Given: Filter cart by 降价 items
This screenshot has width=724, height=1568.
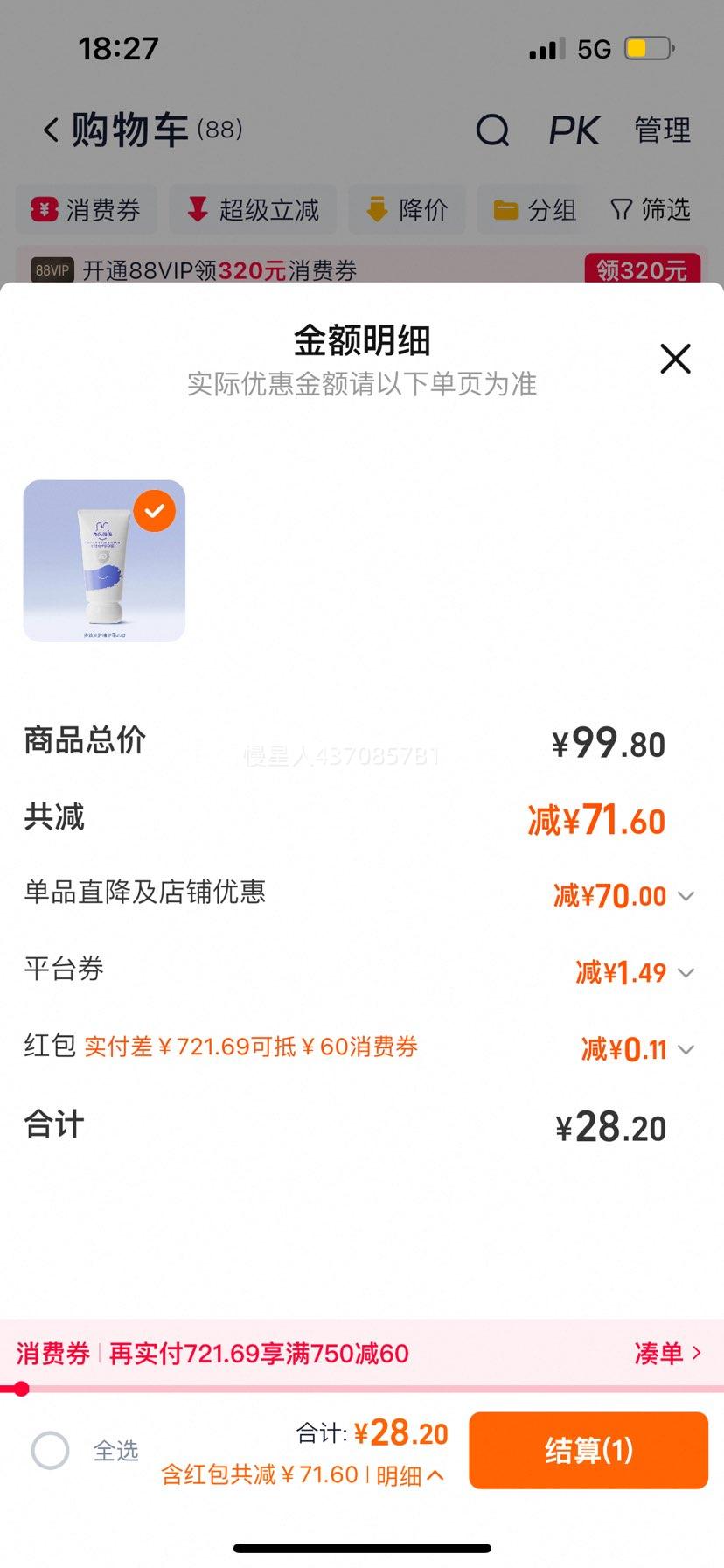Looking at the screenshot, I should tap(407, 210).
